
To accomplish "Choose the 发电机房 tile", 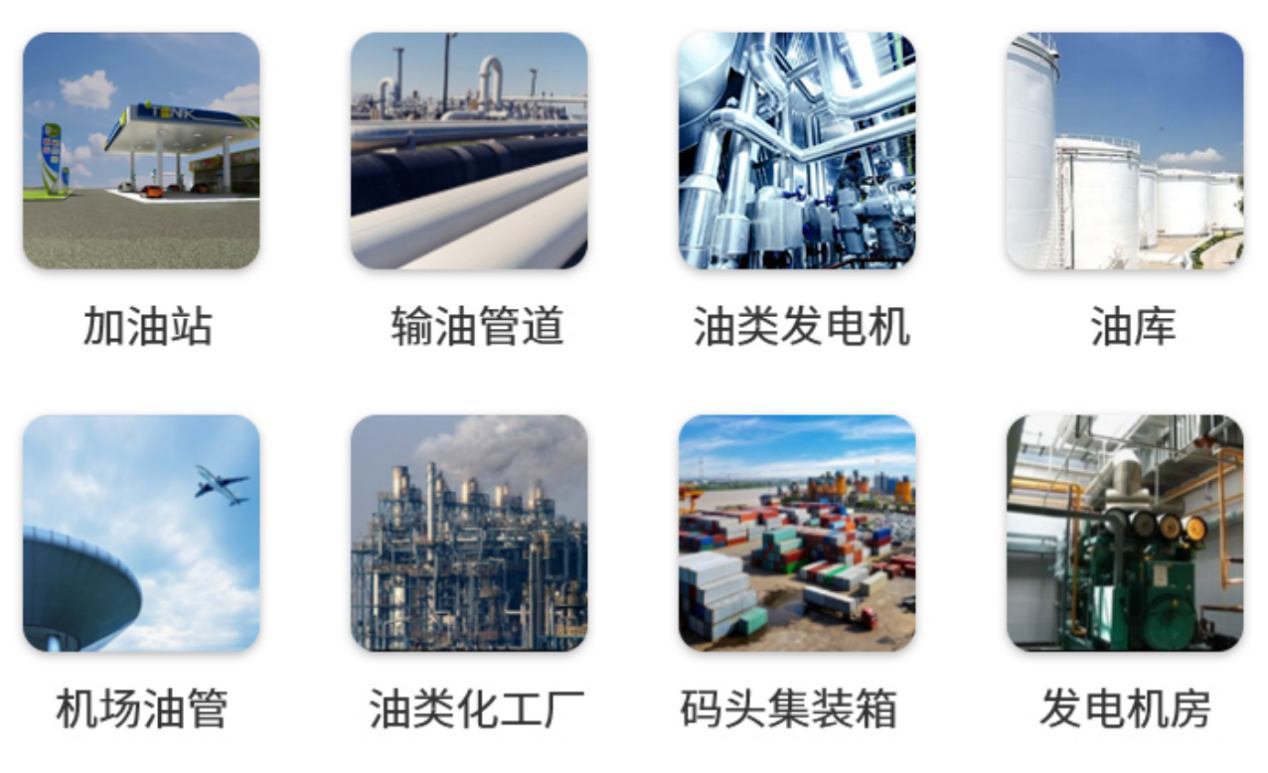I will pos(1125,533).
